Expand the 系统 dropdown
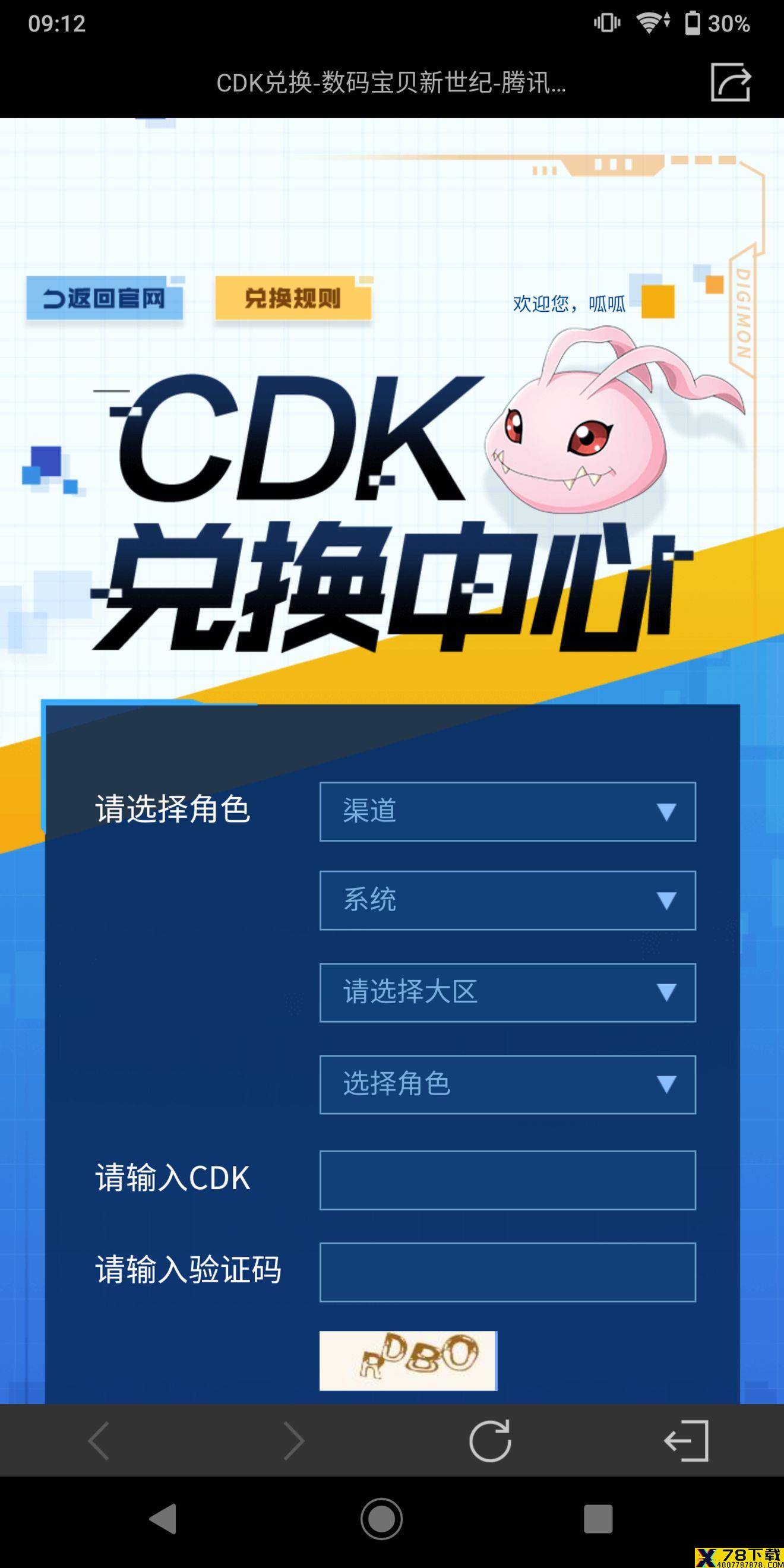This screenshot has height=1568, width=784. (507, 900)
